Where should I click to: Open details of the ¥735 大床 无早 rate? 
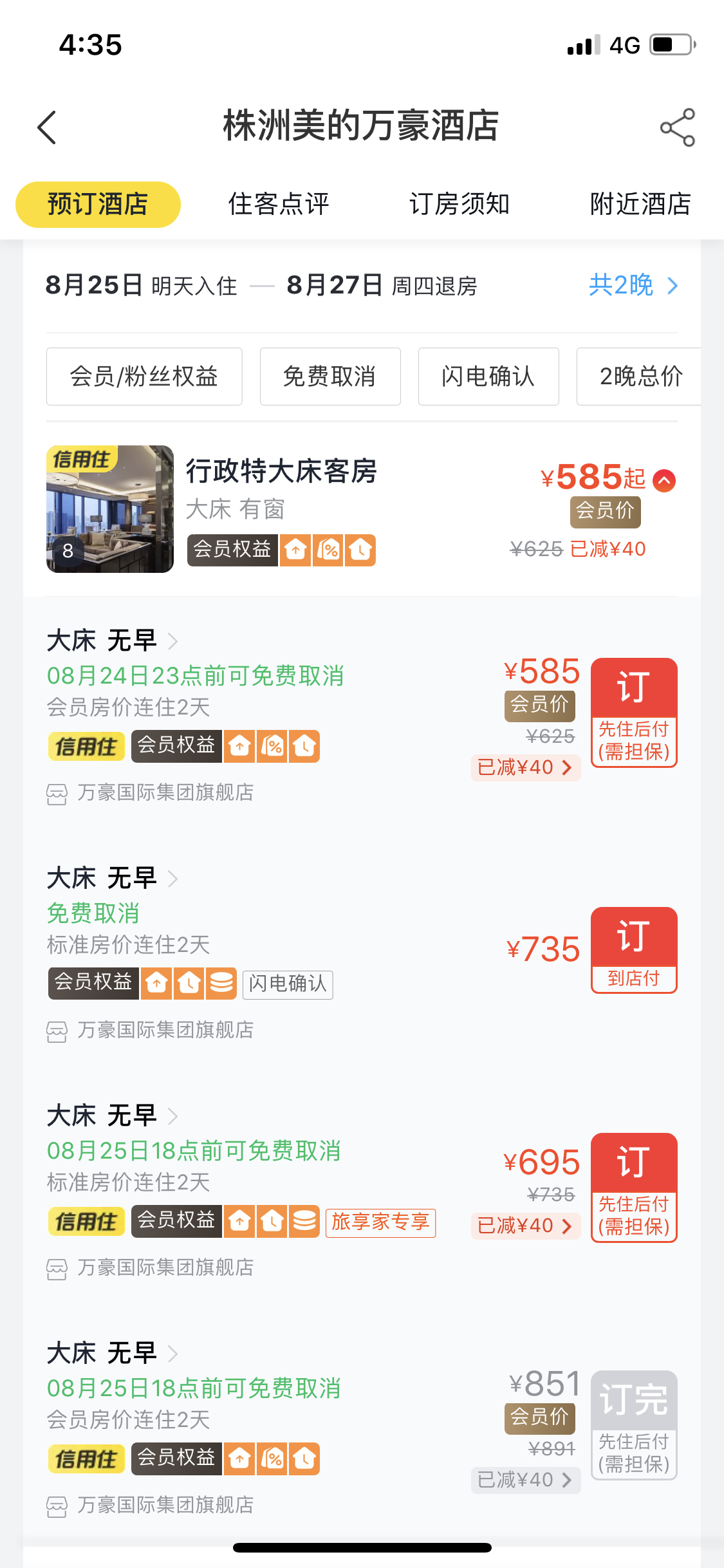[x=113, y=878]
